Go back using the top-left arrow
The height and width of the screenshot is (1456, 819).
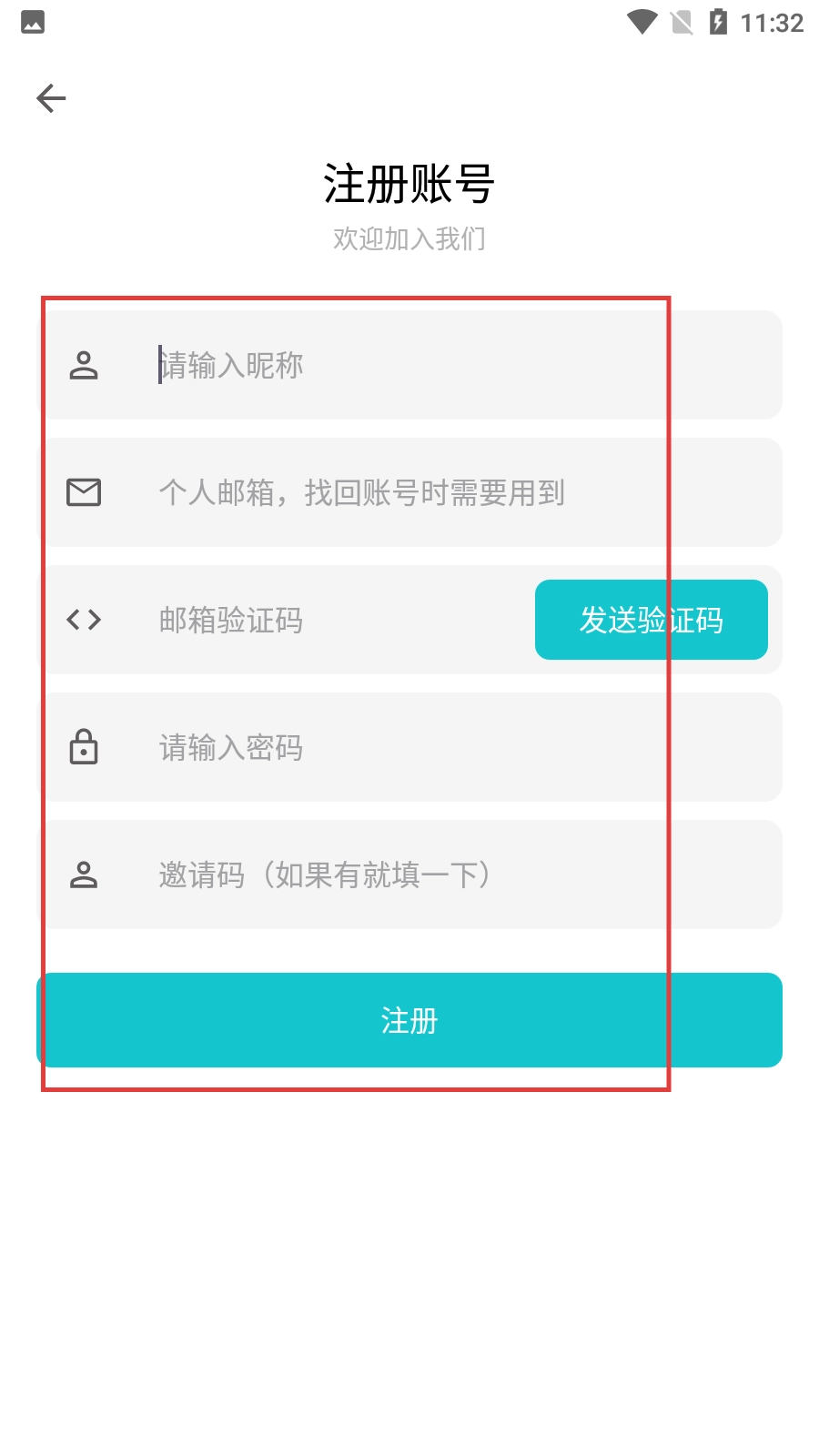pyautogui.click(x=51, y=98)
